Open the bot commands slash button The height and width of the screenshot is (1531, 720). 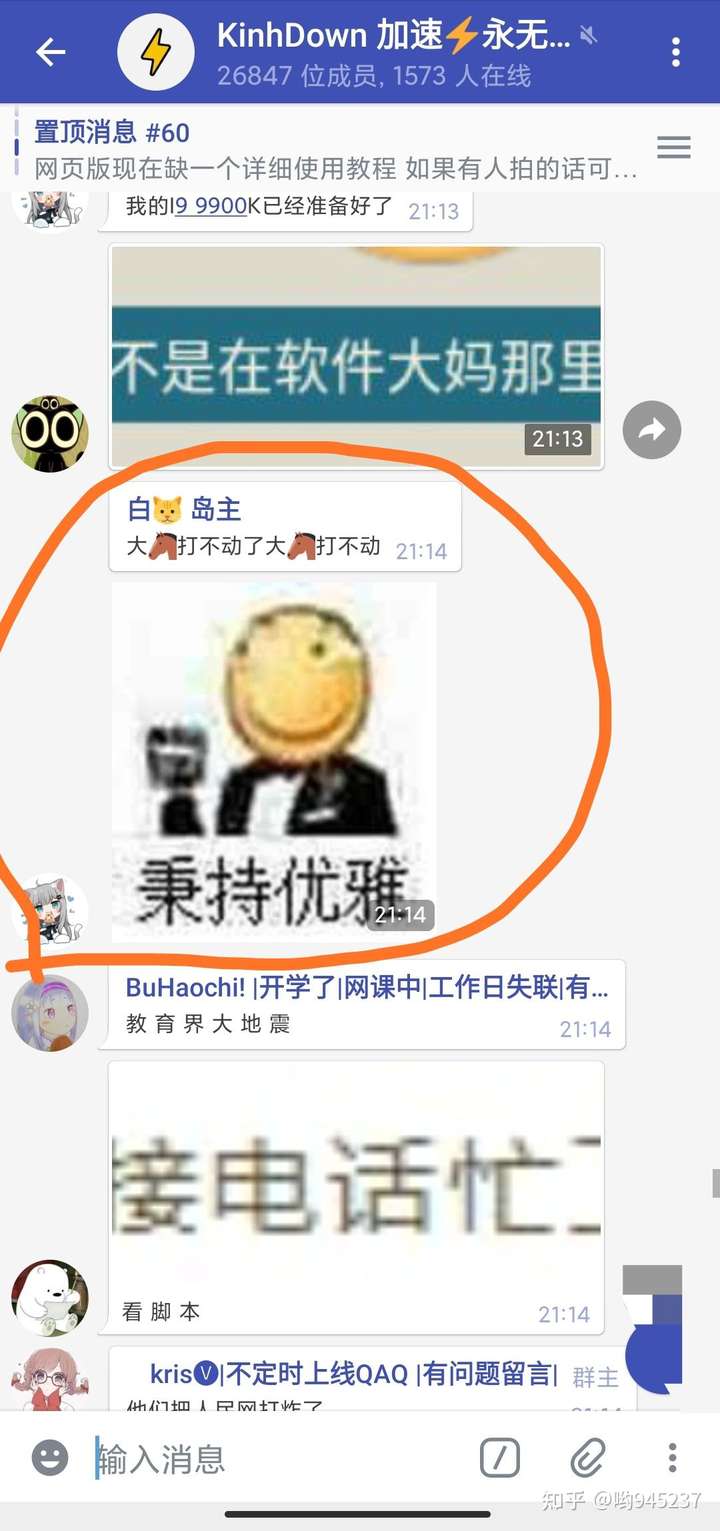click(500, 1458)
